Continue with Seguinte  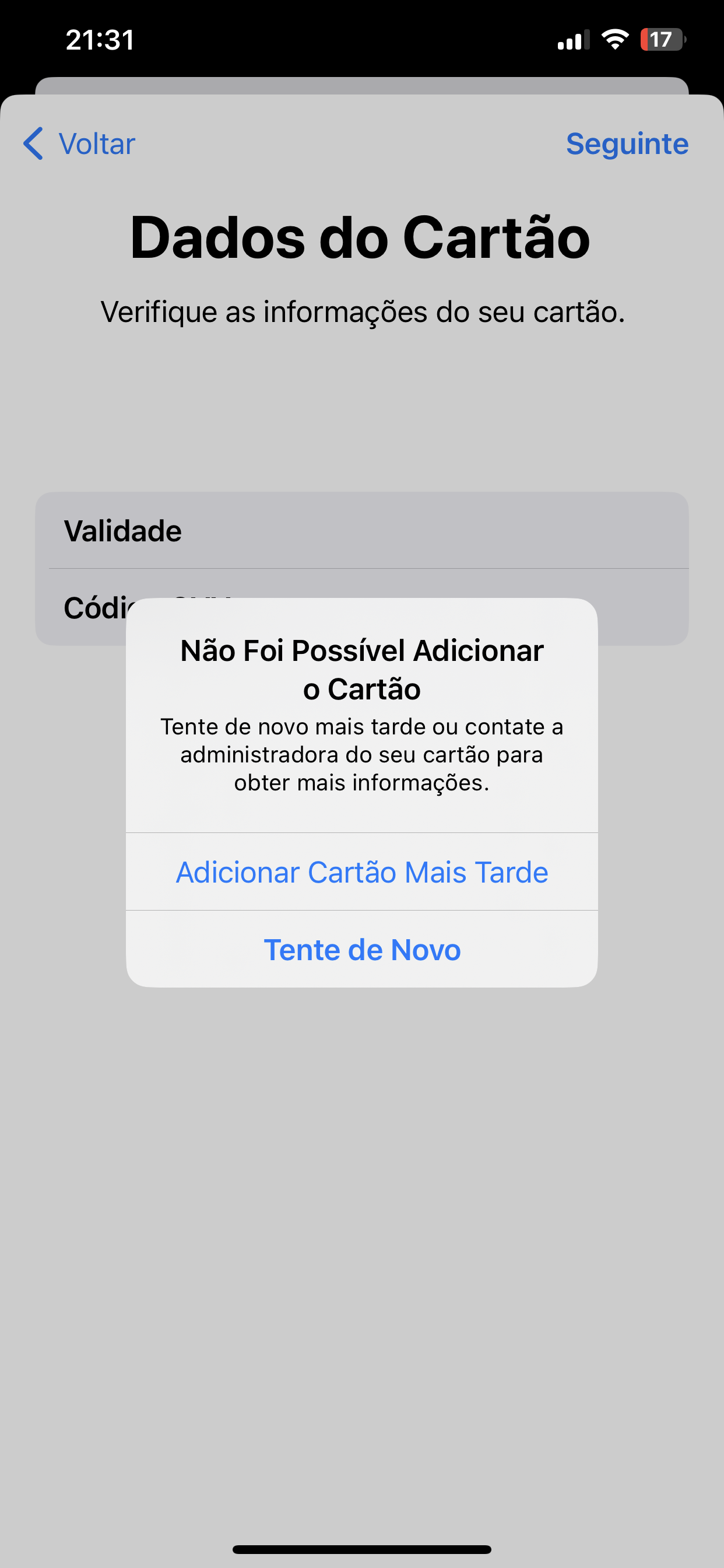(627, 144)
